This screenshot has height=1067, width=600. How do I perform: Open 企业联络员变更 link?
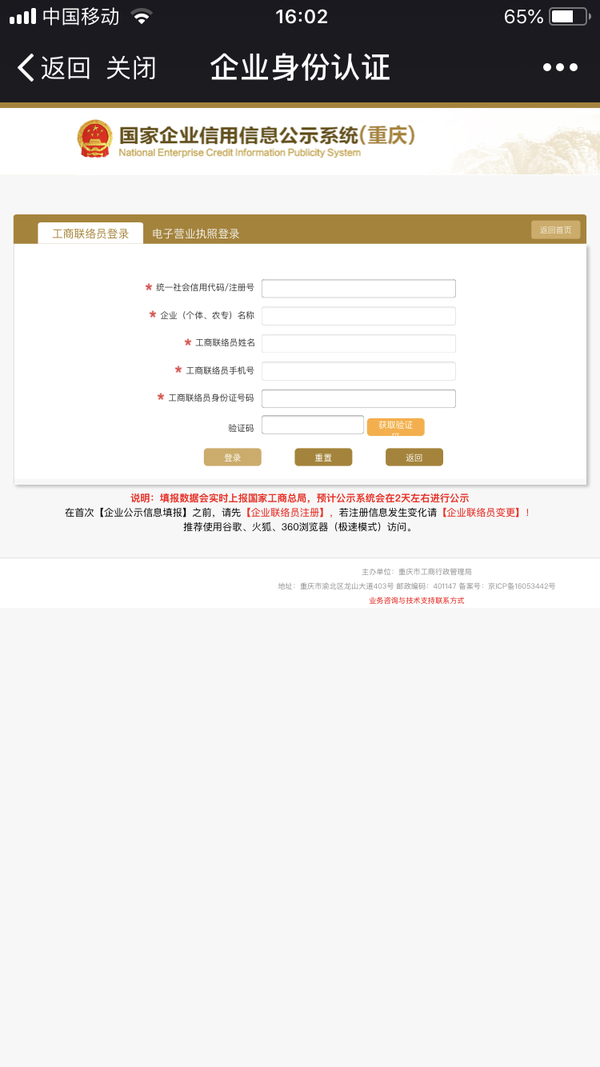483,512
